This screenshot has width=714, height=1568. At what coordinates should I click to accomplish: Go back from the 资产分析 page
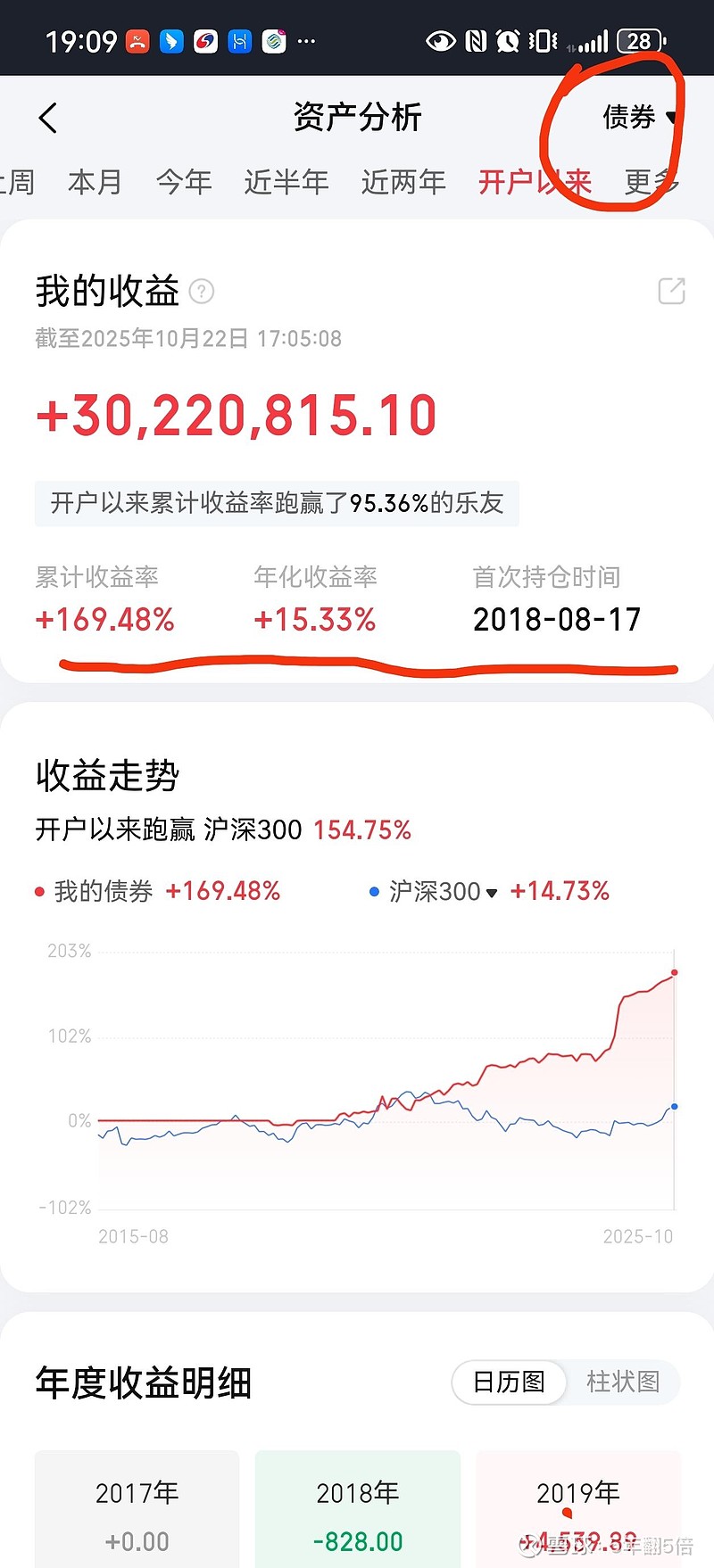click(x=48, y=118)
